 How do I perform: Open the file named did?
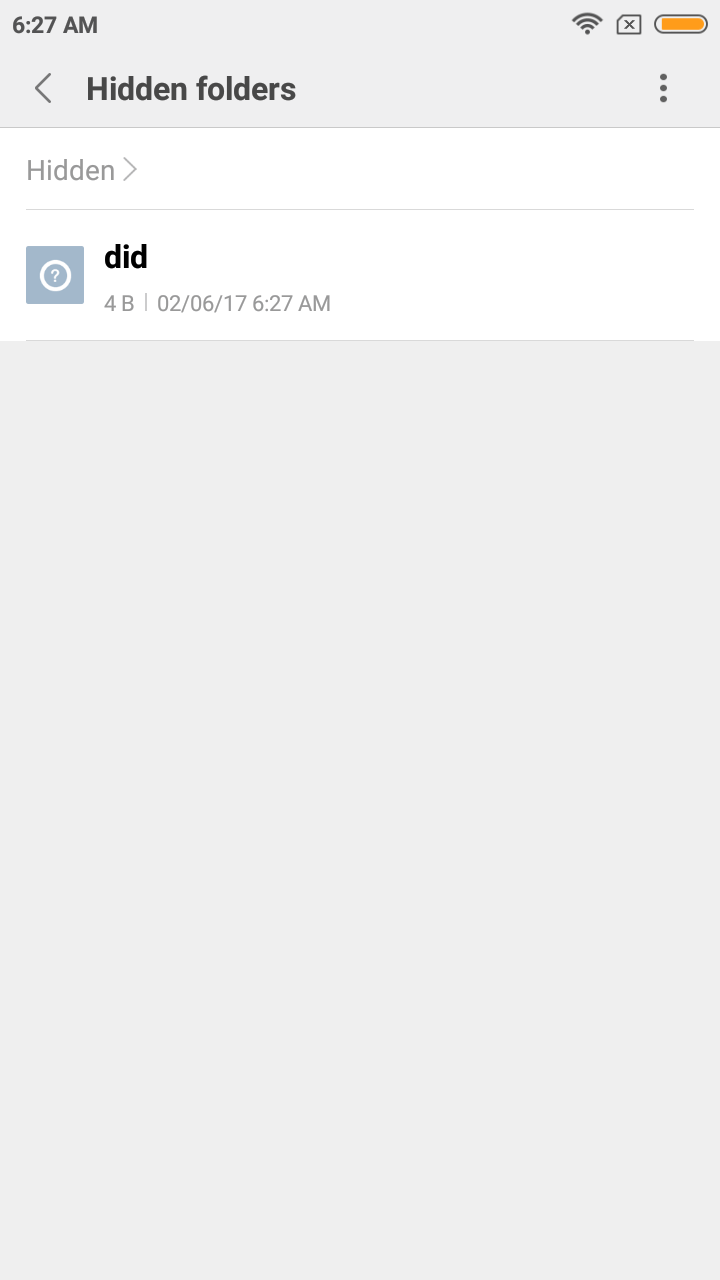coord(360,275)
